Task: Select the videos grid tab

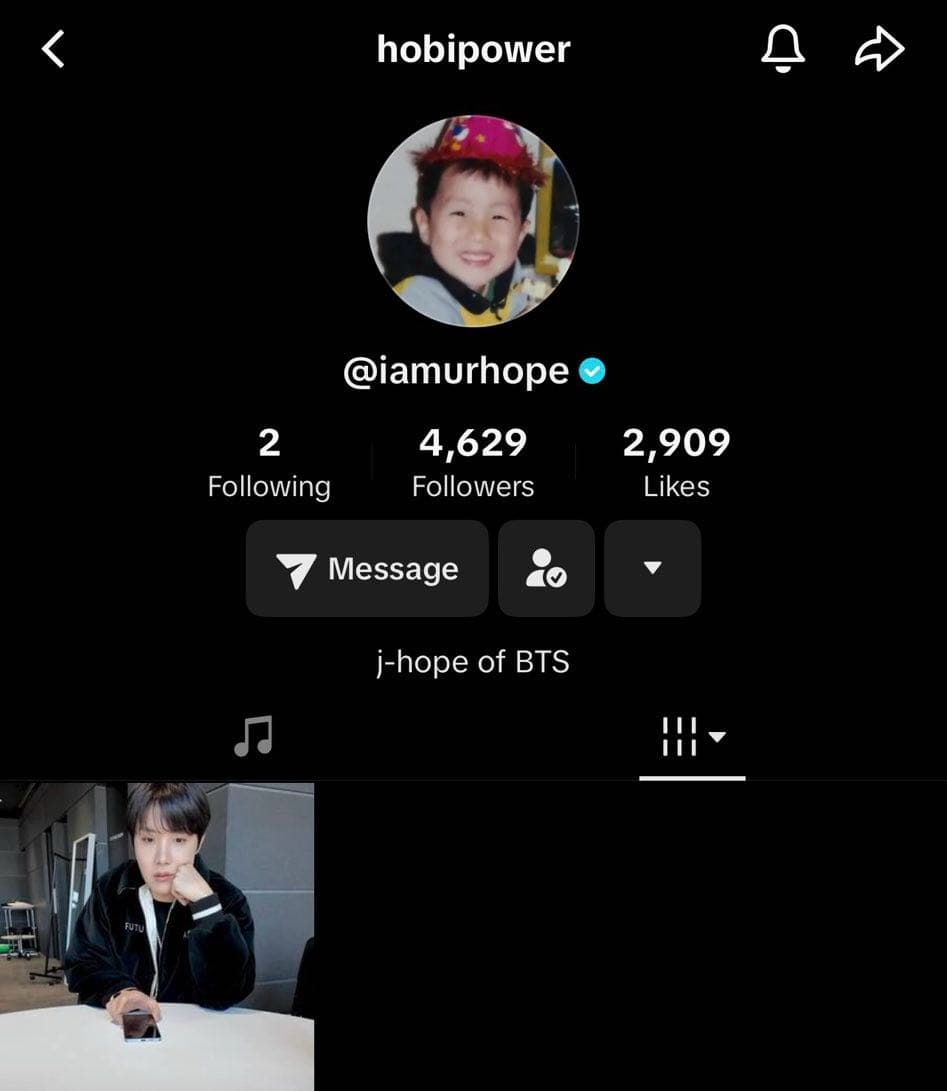Action: point(691,738)
